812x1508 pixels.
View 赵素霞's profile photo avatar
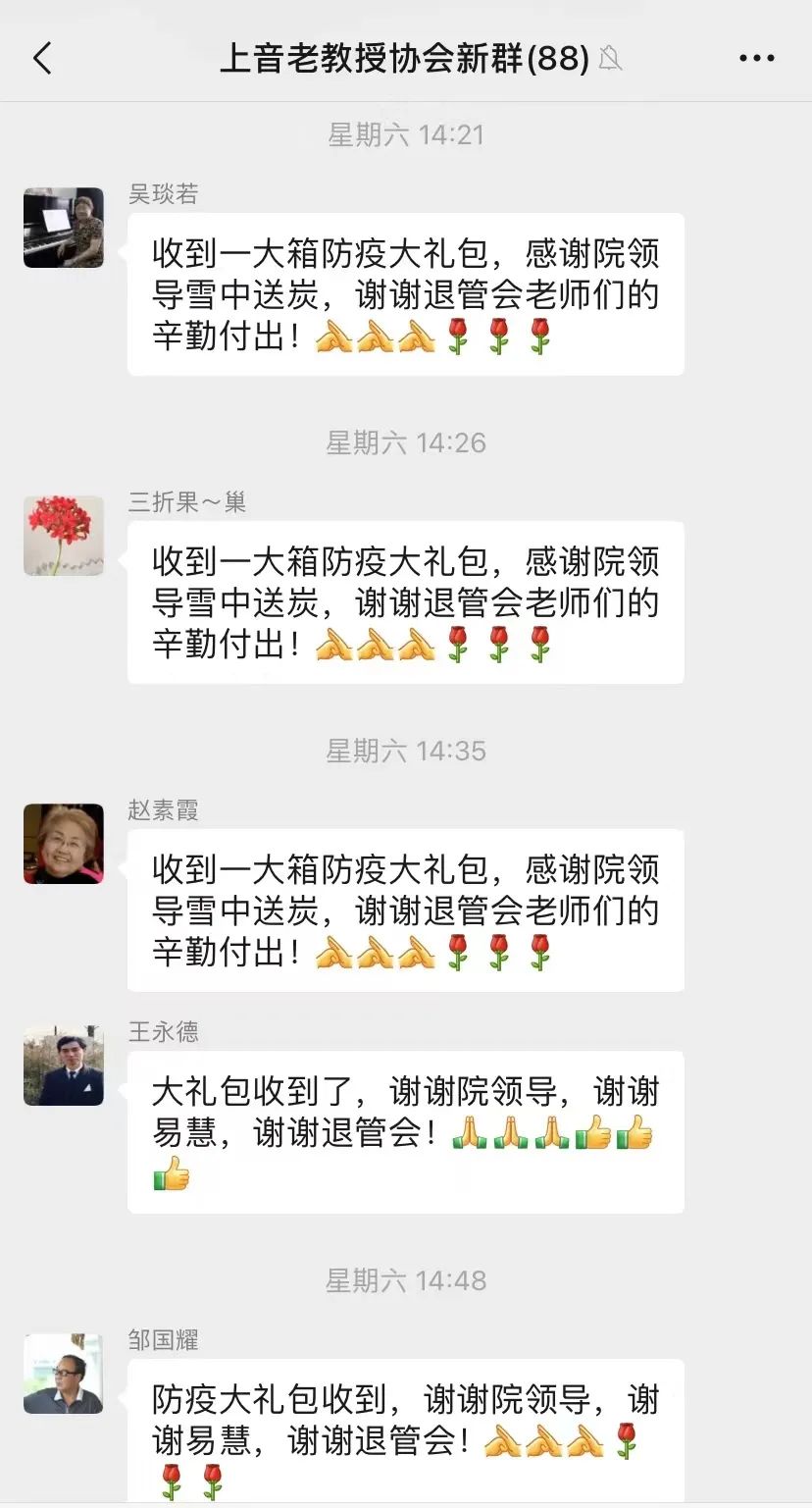(63, 844)
